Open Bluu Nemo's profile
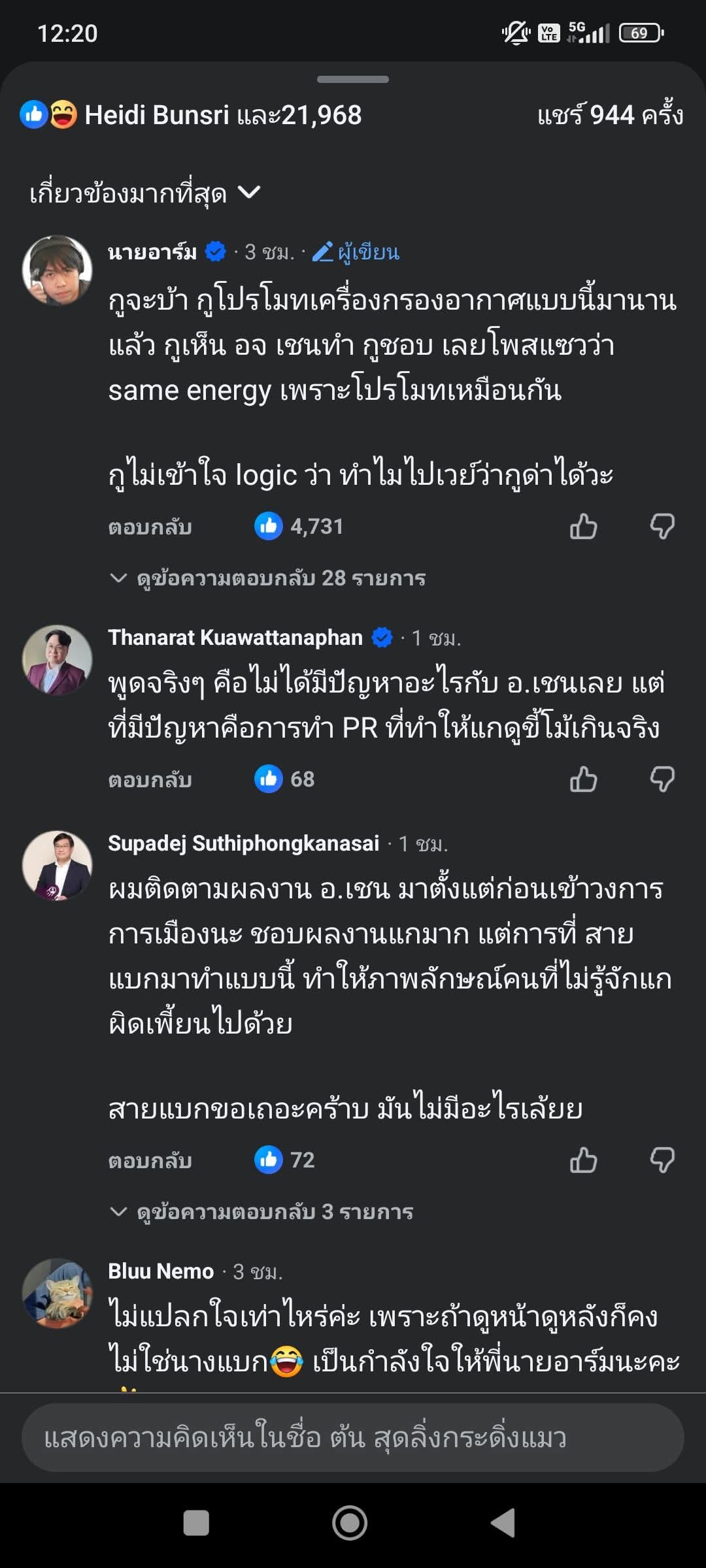Viewport: 706px width, 1568px height. click(x=161, y=1271)
